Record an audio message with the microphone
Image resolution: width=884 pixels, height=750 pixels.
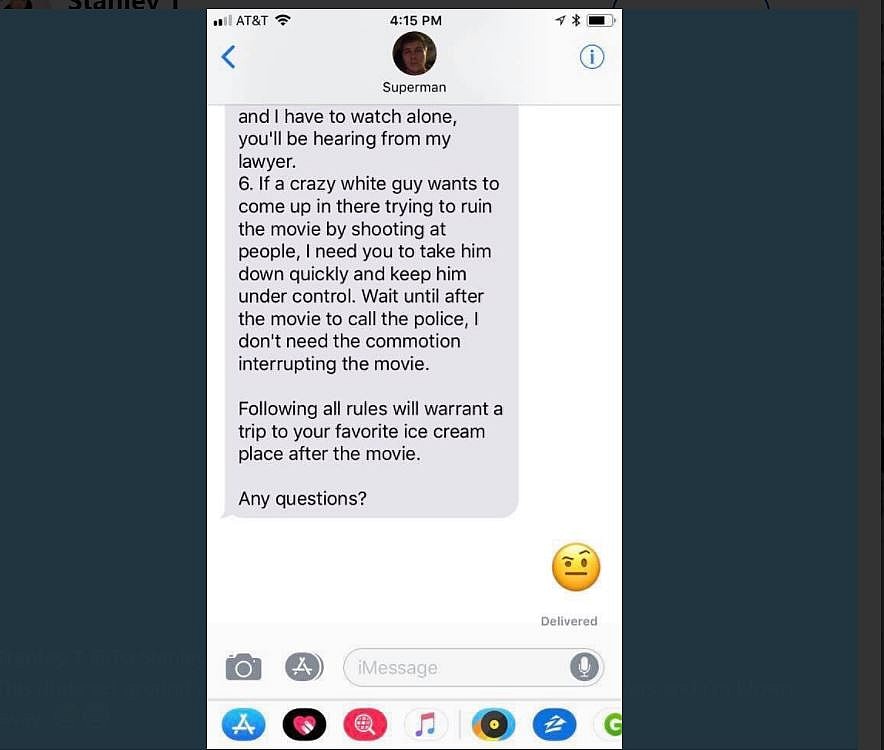coord(584,666)
